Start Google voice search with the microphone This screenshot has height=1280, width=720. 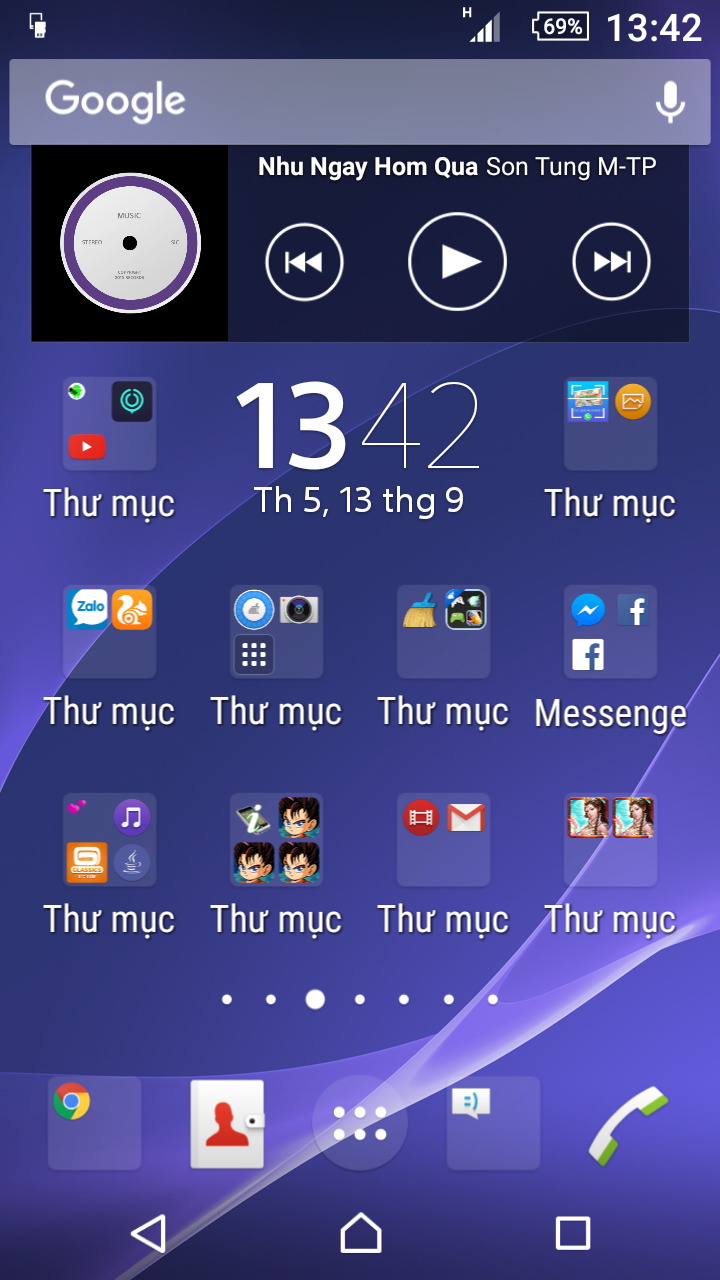[669, 101]
